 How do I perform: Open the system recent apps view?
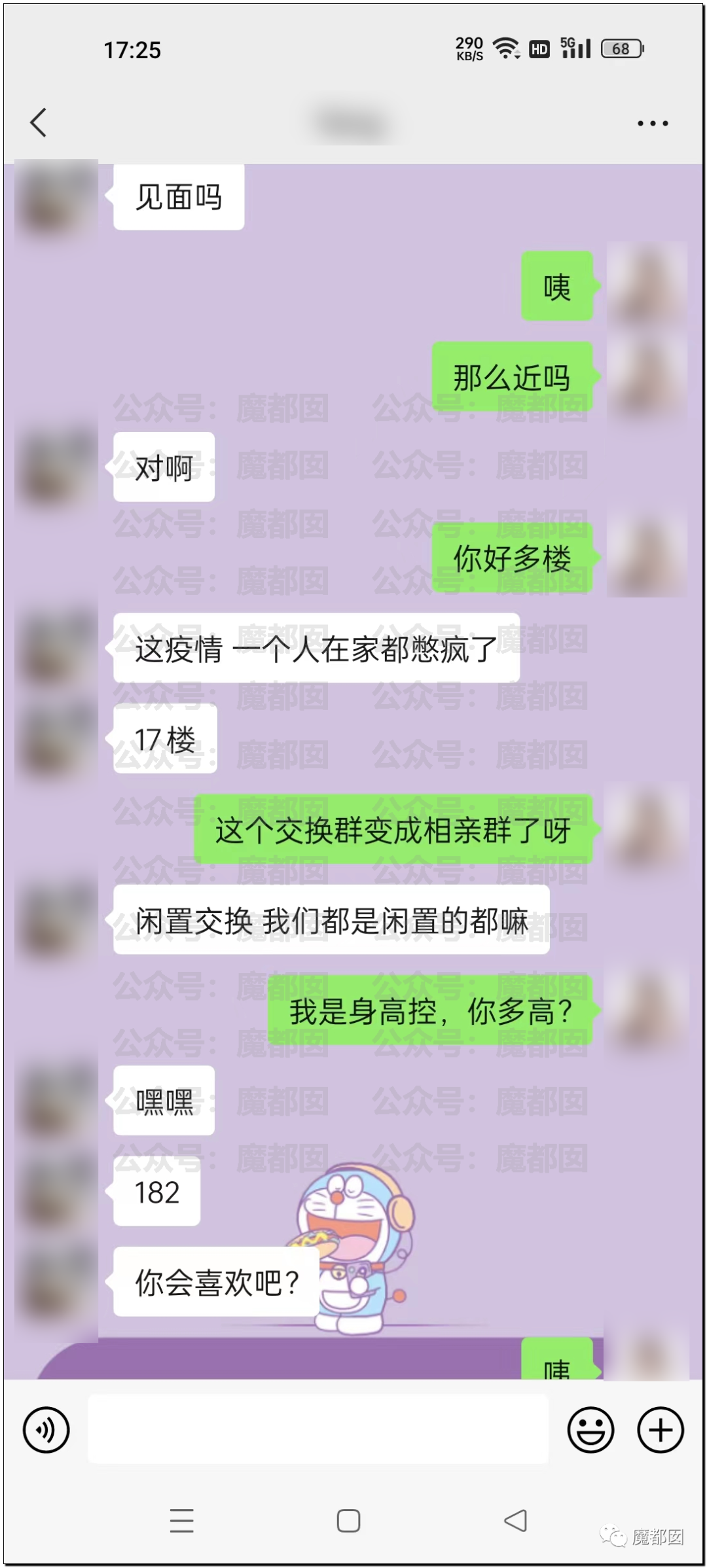pos(181,1520)
